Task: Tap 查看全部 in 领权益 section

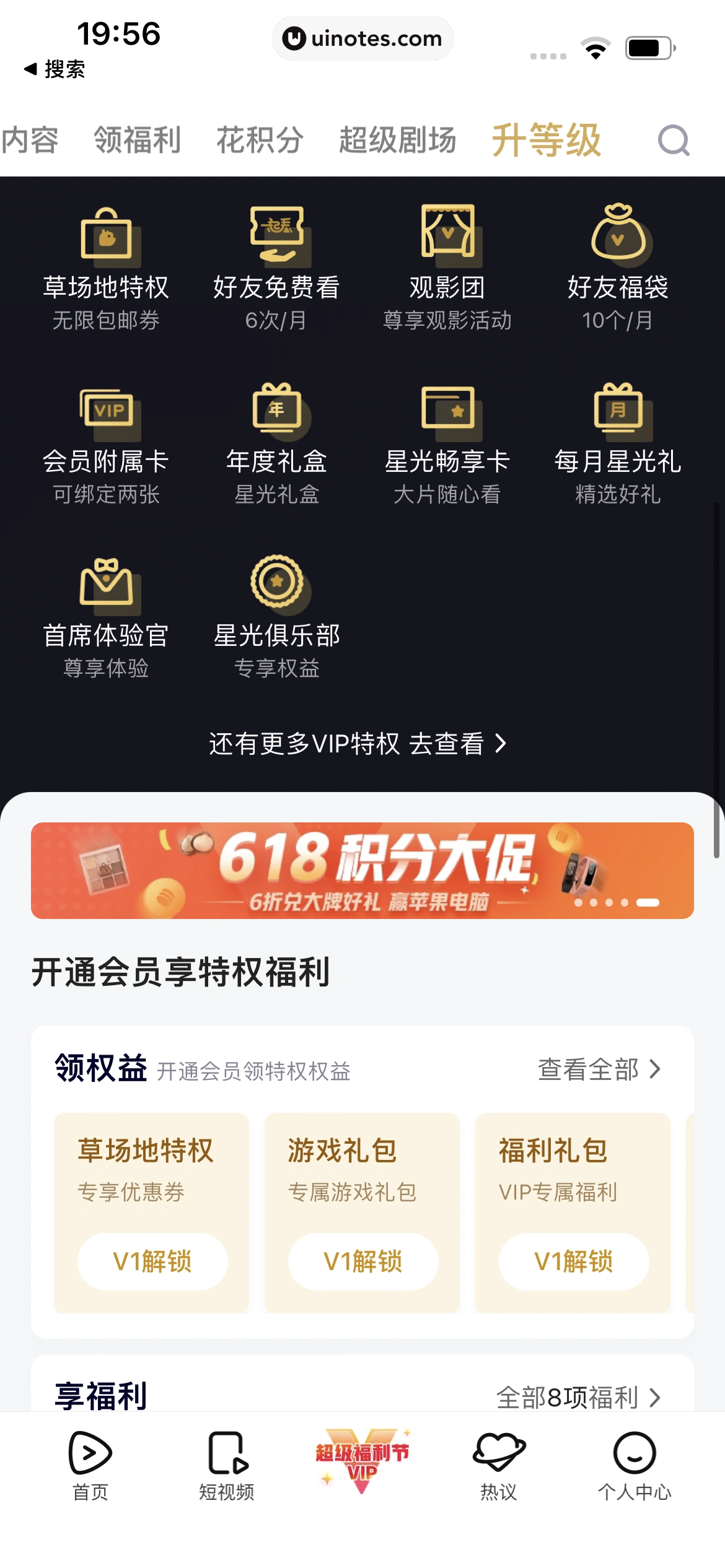Action: coord(599,1069)
